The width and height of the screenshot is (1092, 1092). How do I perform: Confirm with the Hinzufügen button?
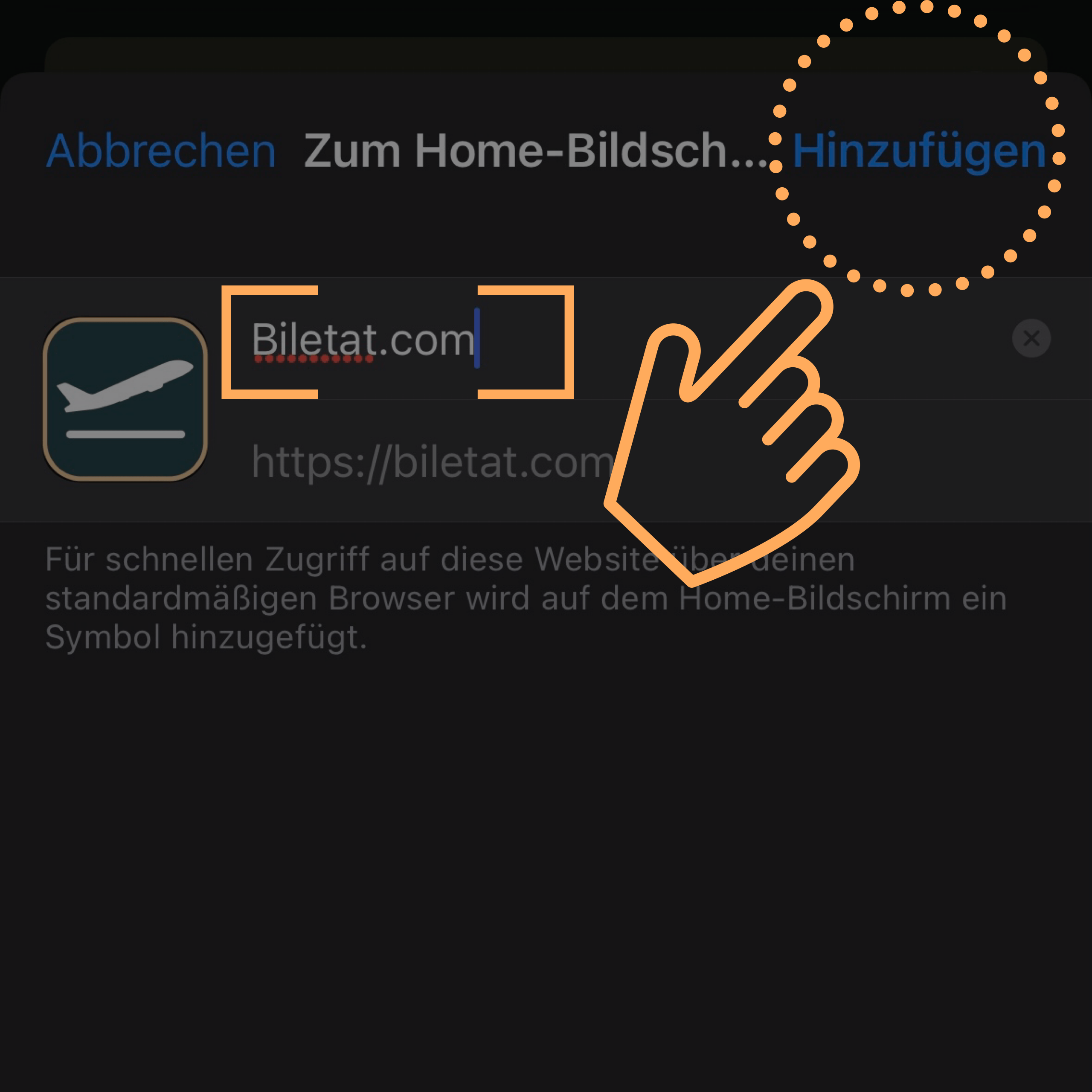click(918, 151)
